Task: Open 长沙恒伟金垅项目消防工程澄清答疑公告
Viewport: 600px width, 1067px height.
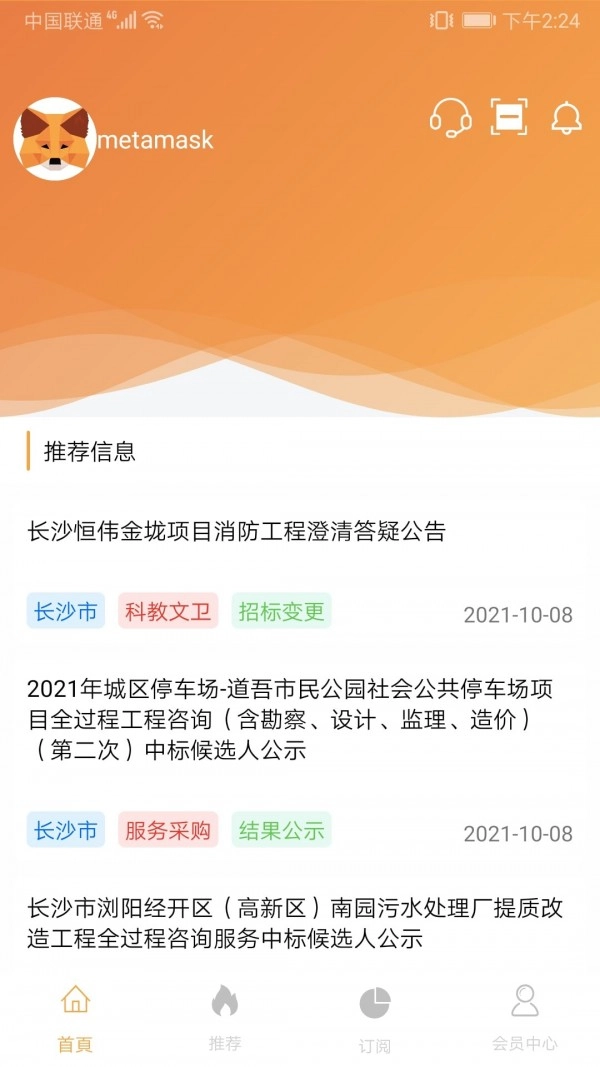Action: tap(236, 531)
